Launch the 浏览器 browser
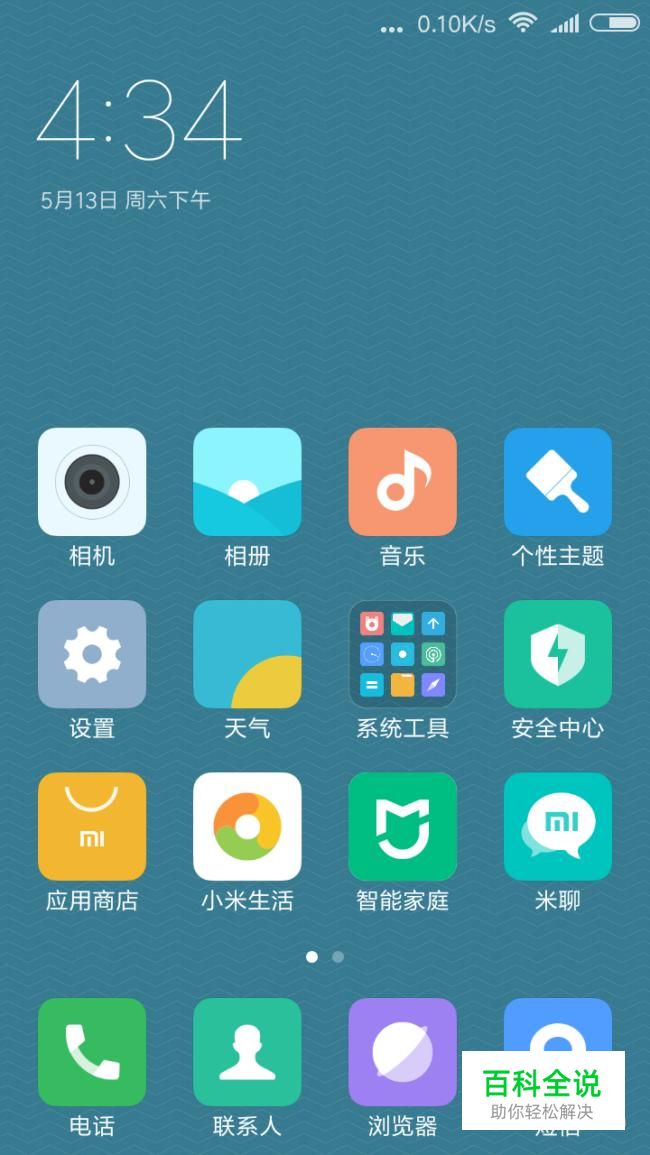This screenshot has width=650, height=1155. tap(402, 1052)
